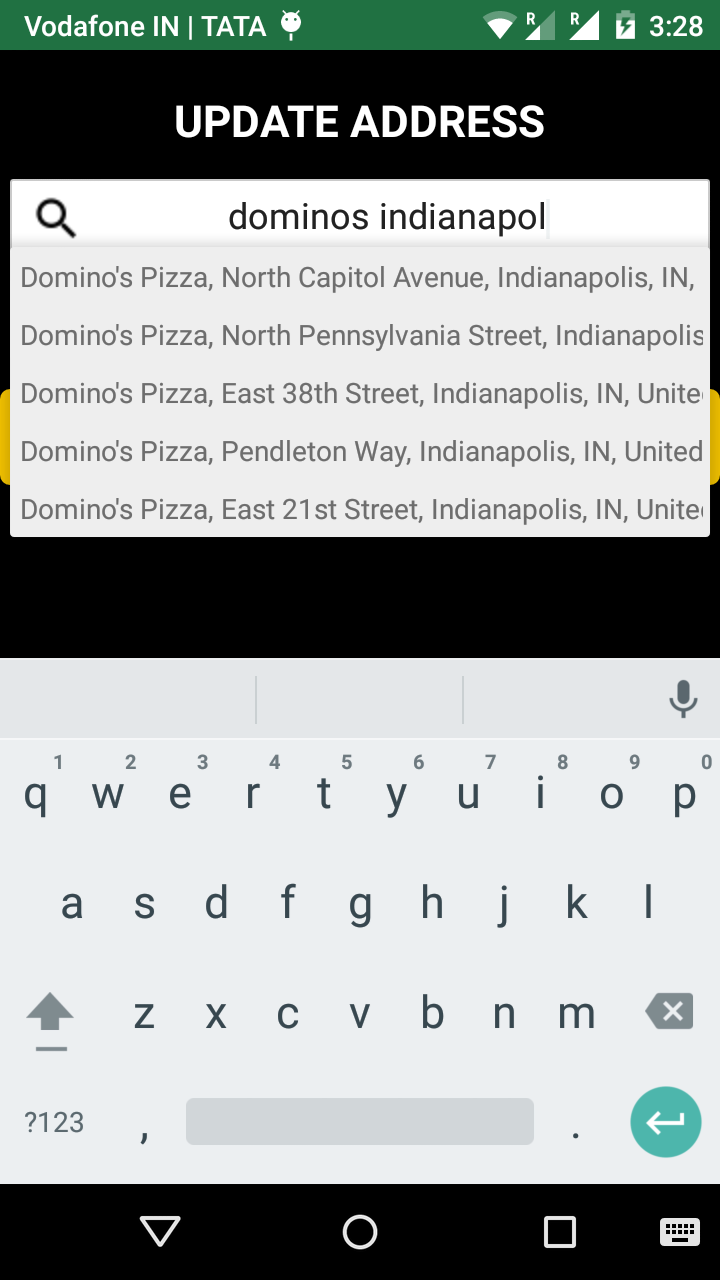The height and width of the screenshot is (1280, 720).
Task: Start voice input with the microphone
Action: 683,699
